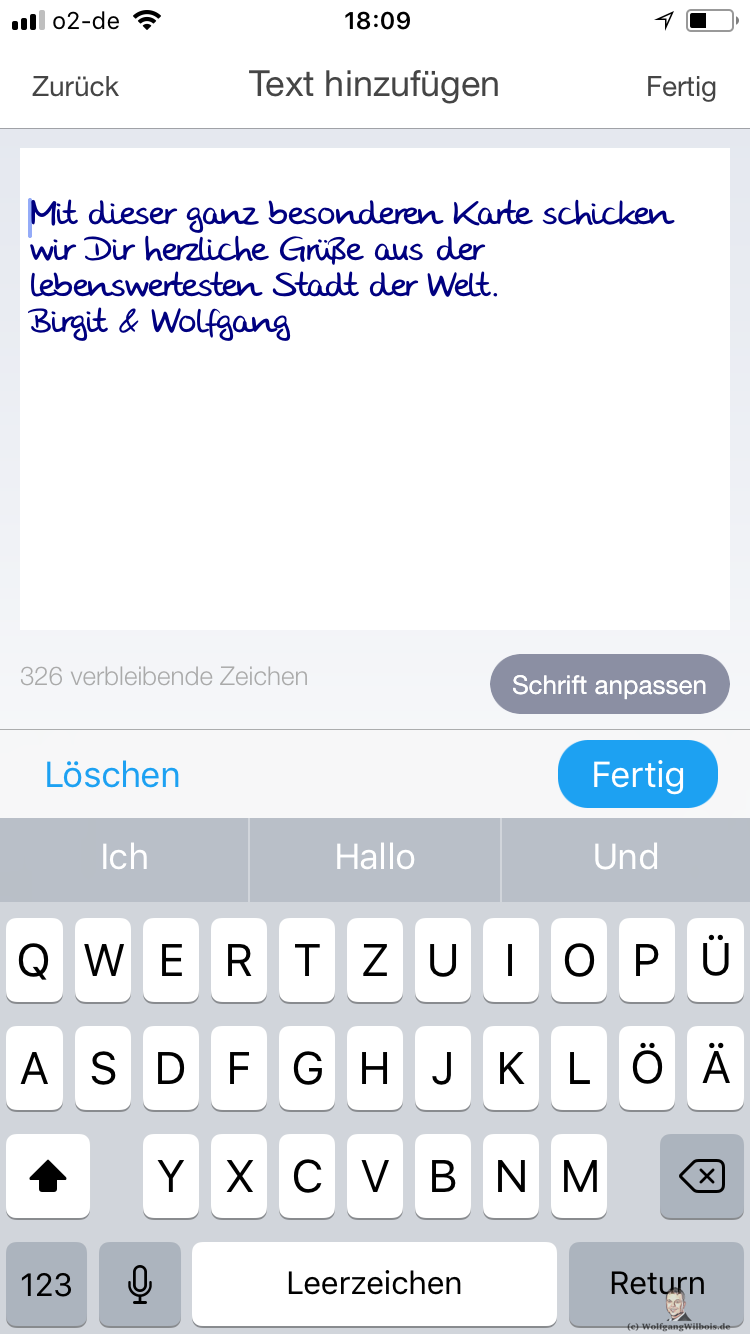Confirm with the blue Fertig button
This screenshot has width=750, height=1334.
pos(638,774)
